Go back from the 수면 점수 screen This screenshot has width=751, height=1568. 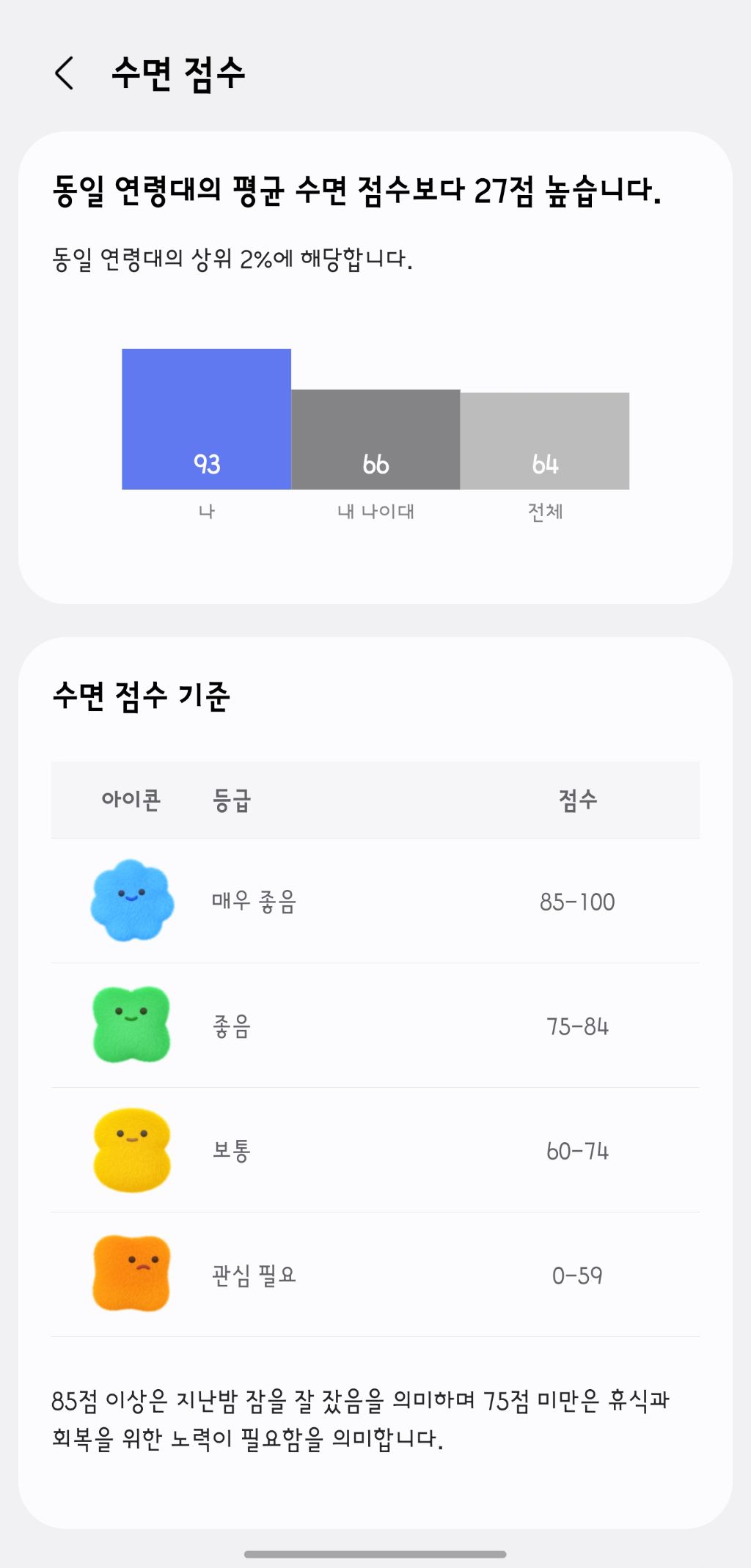(65, 73)
